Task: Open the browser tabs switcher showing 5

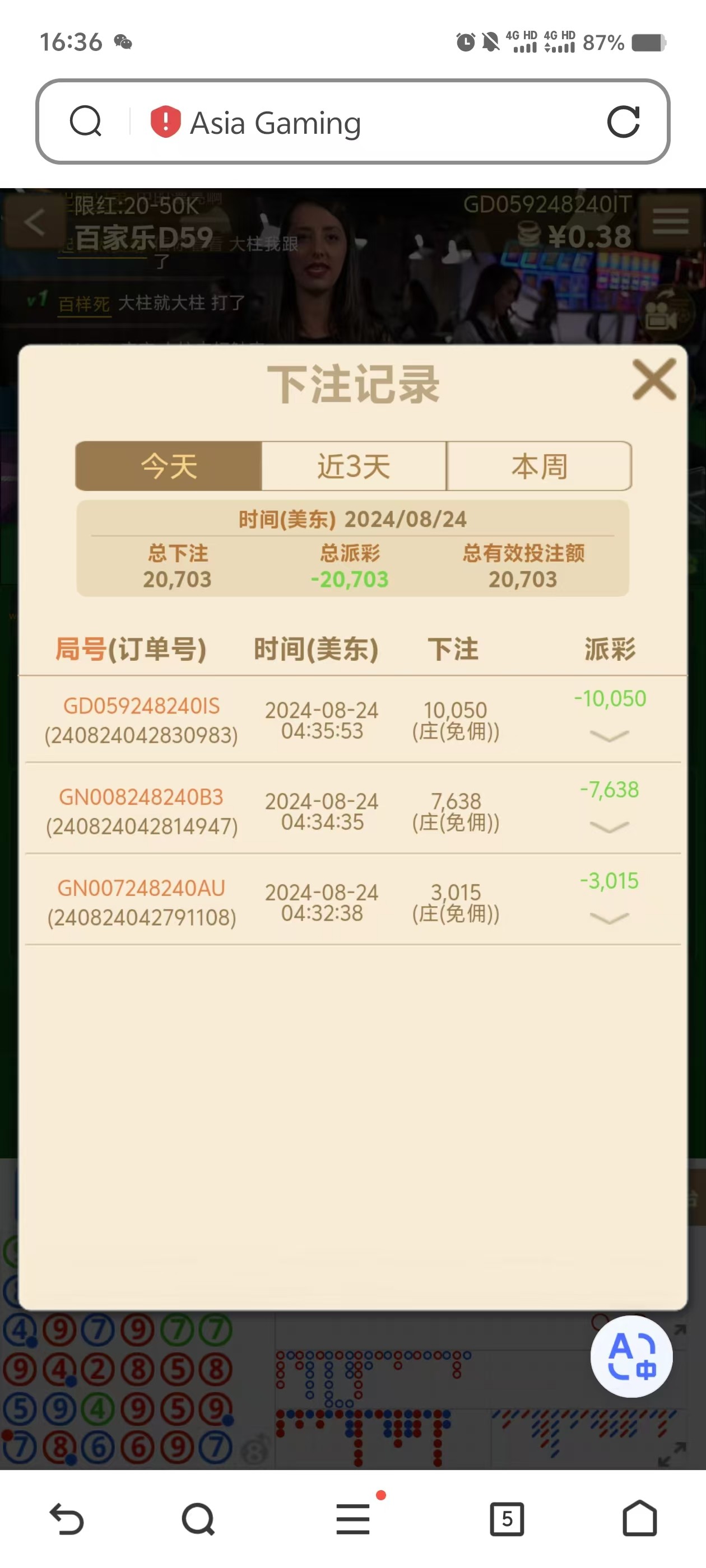Action: point(507,1519)
